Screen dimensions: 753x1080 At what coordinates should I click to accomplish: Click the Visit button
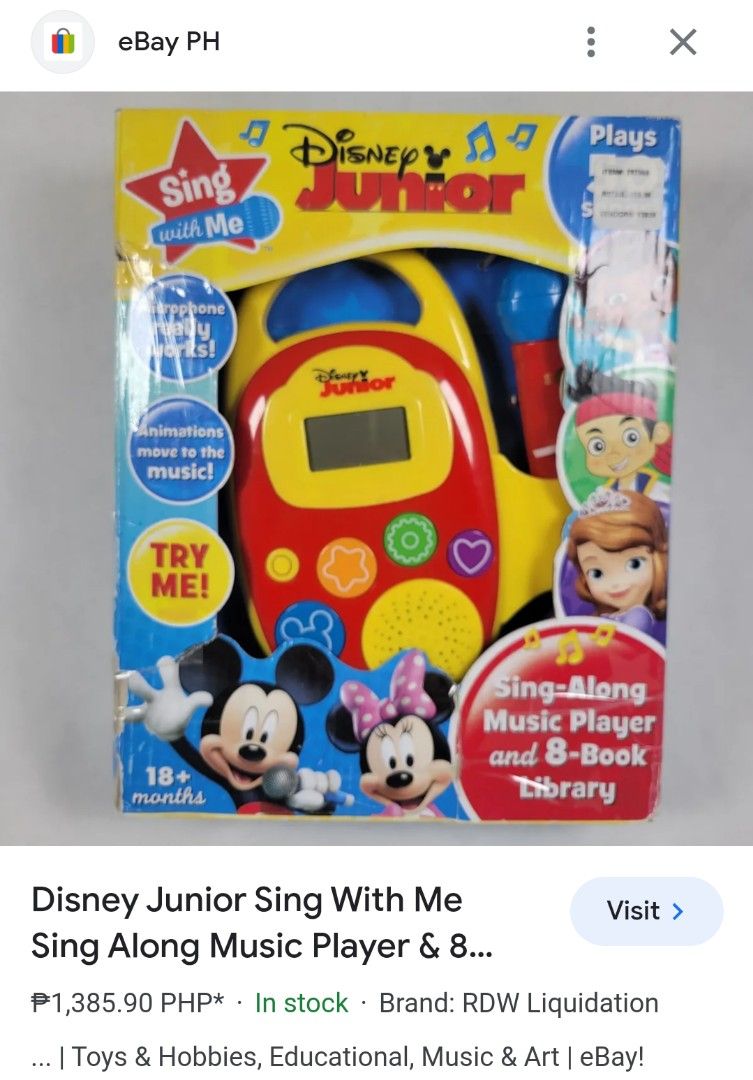646,910
